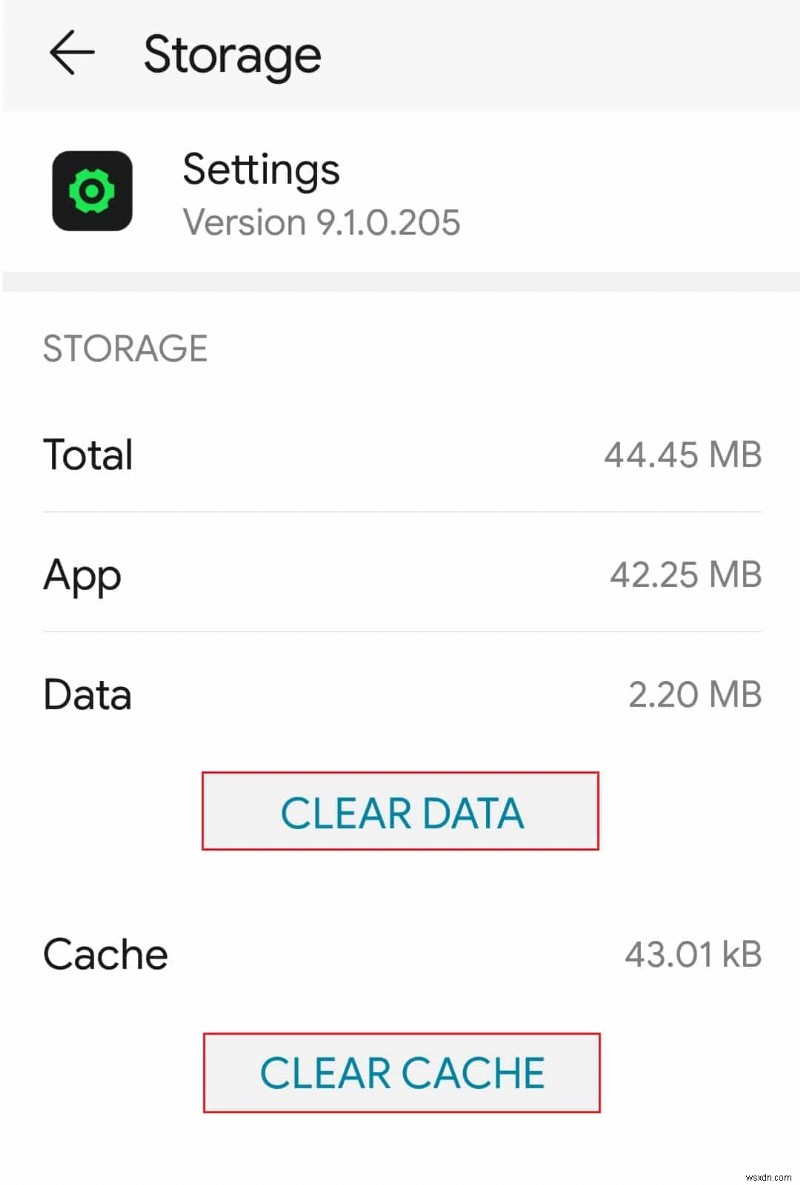Click the STORAGE section header
The width and height of the screenshot is (800, 1185).
[x=124, y=349]
